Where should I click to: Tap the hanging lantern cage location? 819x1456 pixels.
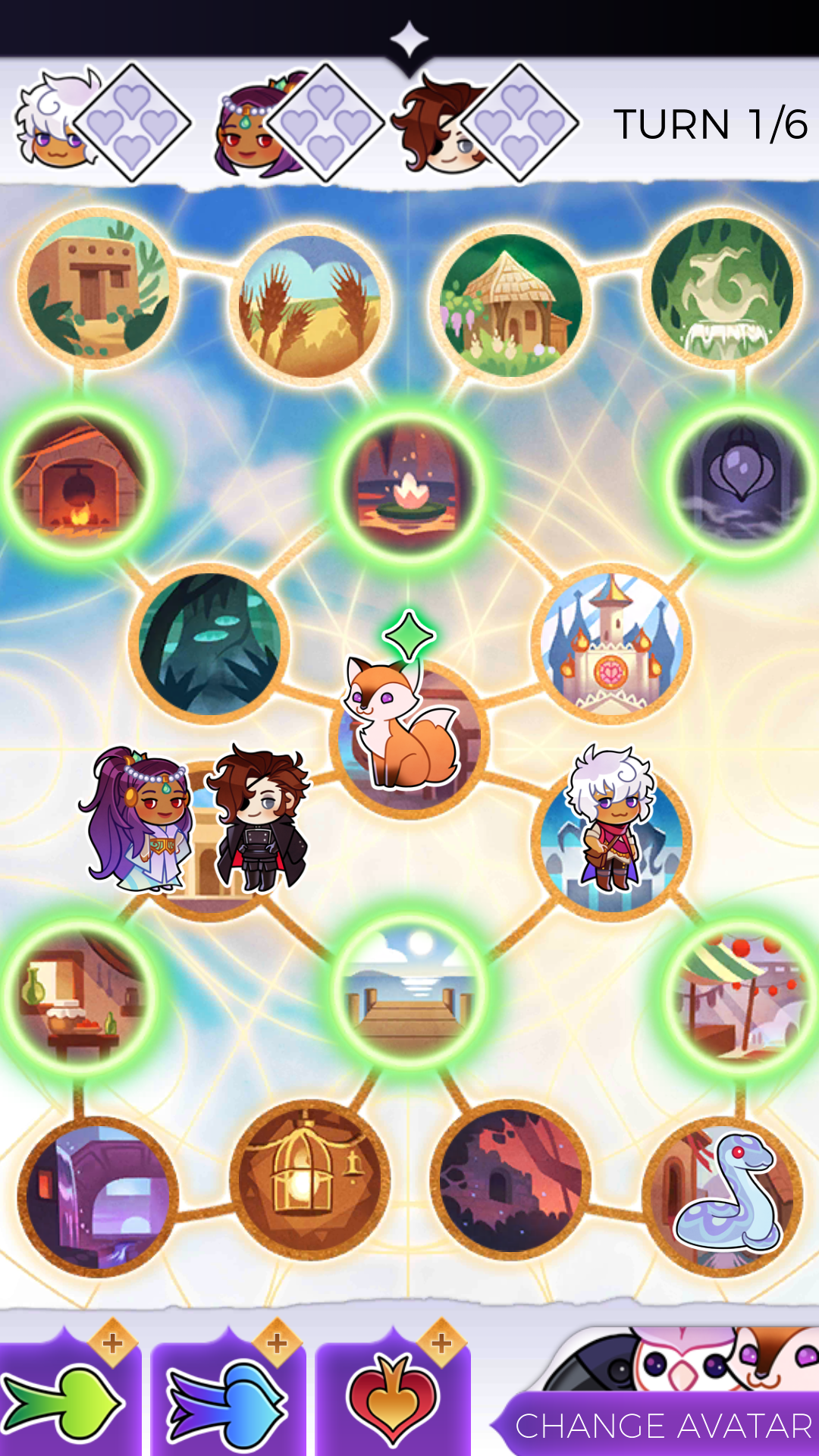[x=309, y=1179]
